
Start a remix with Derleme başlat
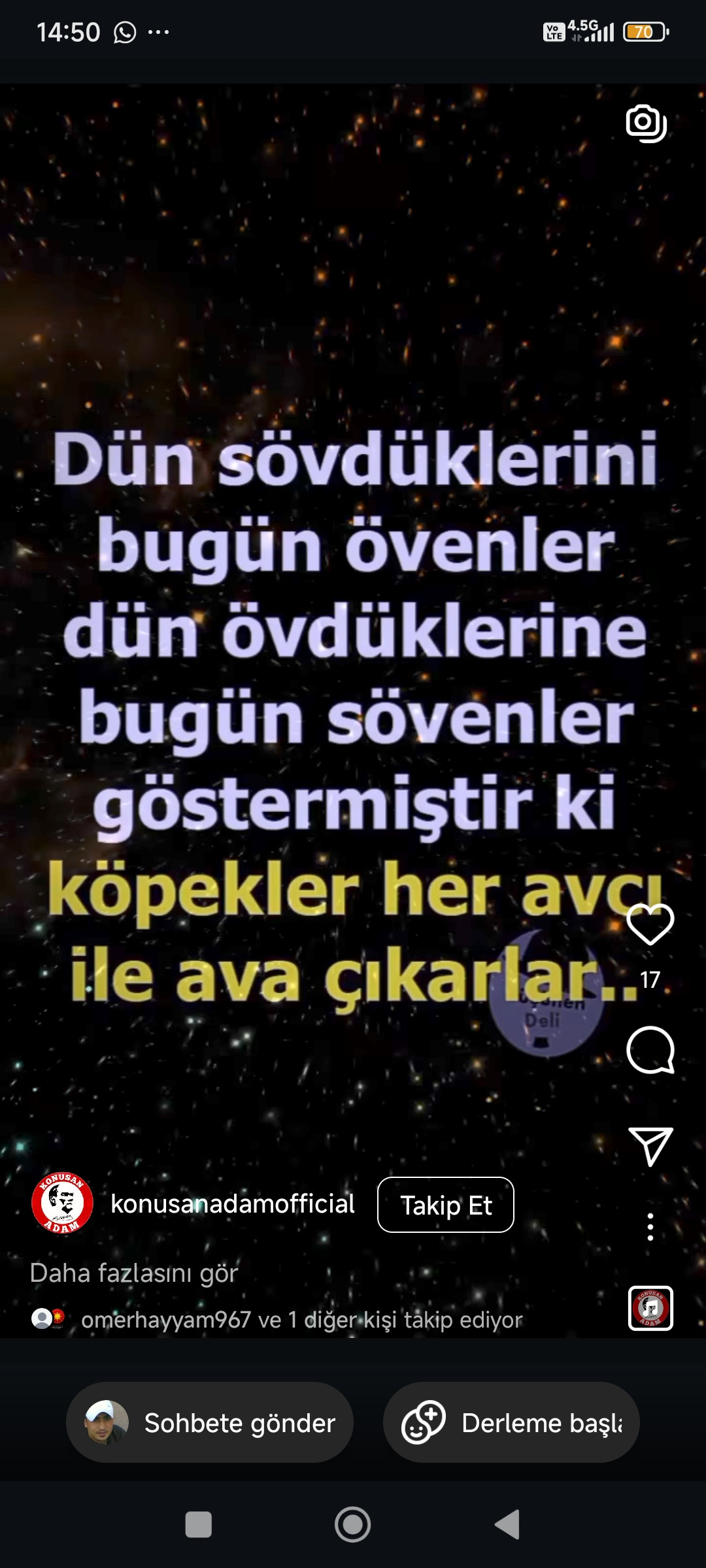(511, 1422)
